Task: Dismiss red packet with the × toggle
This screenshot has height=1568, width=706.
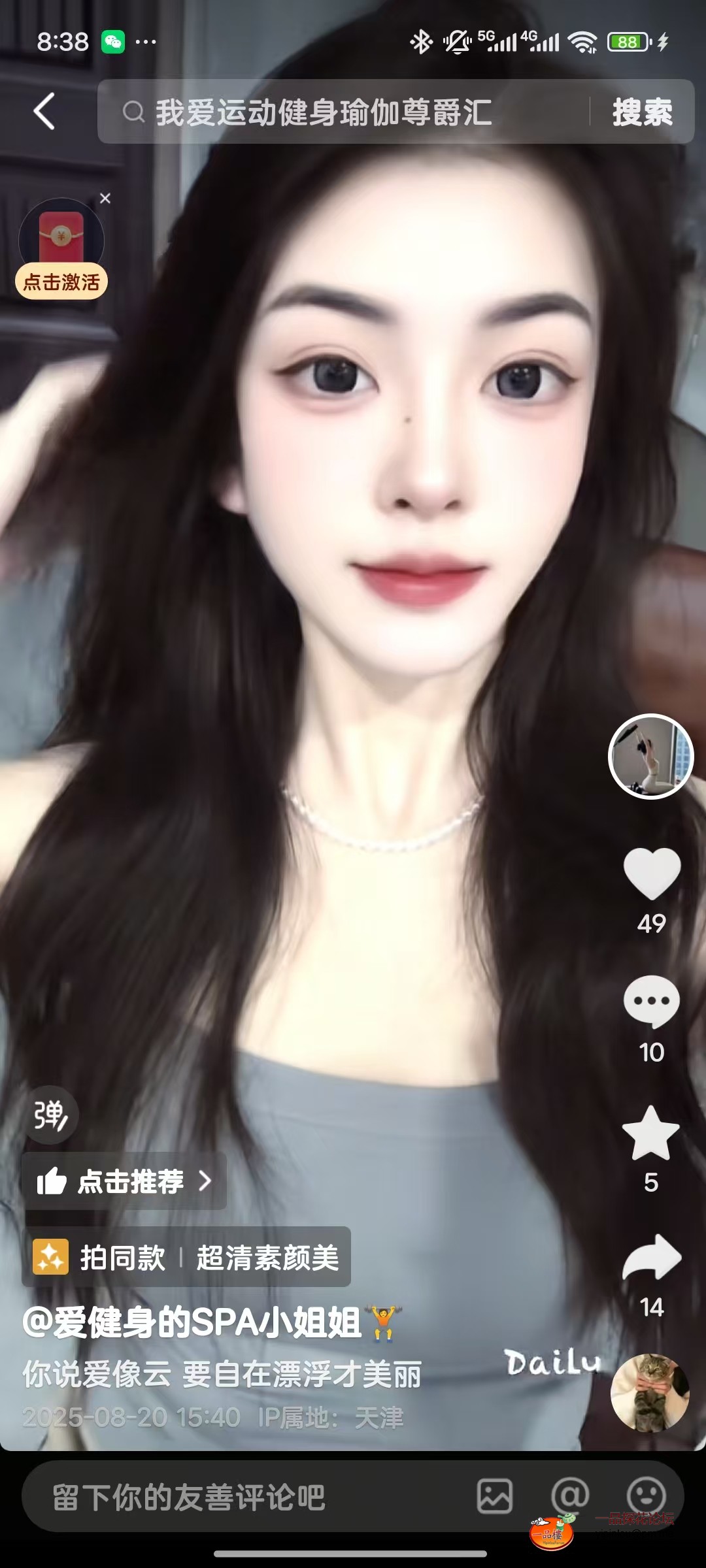Action: coord(105,197)
